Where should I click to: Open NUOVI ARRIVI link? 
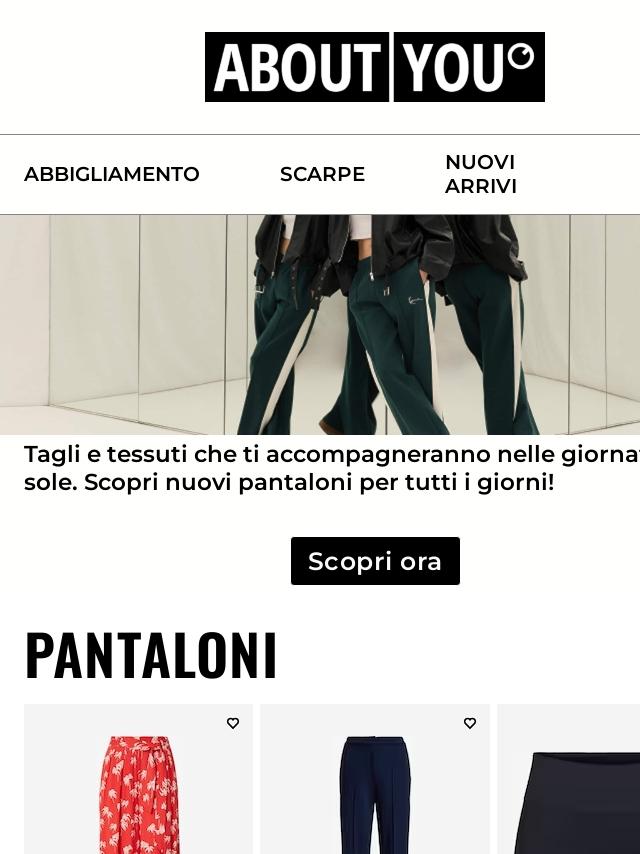click(480, 174)
